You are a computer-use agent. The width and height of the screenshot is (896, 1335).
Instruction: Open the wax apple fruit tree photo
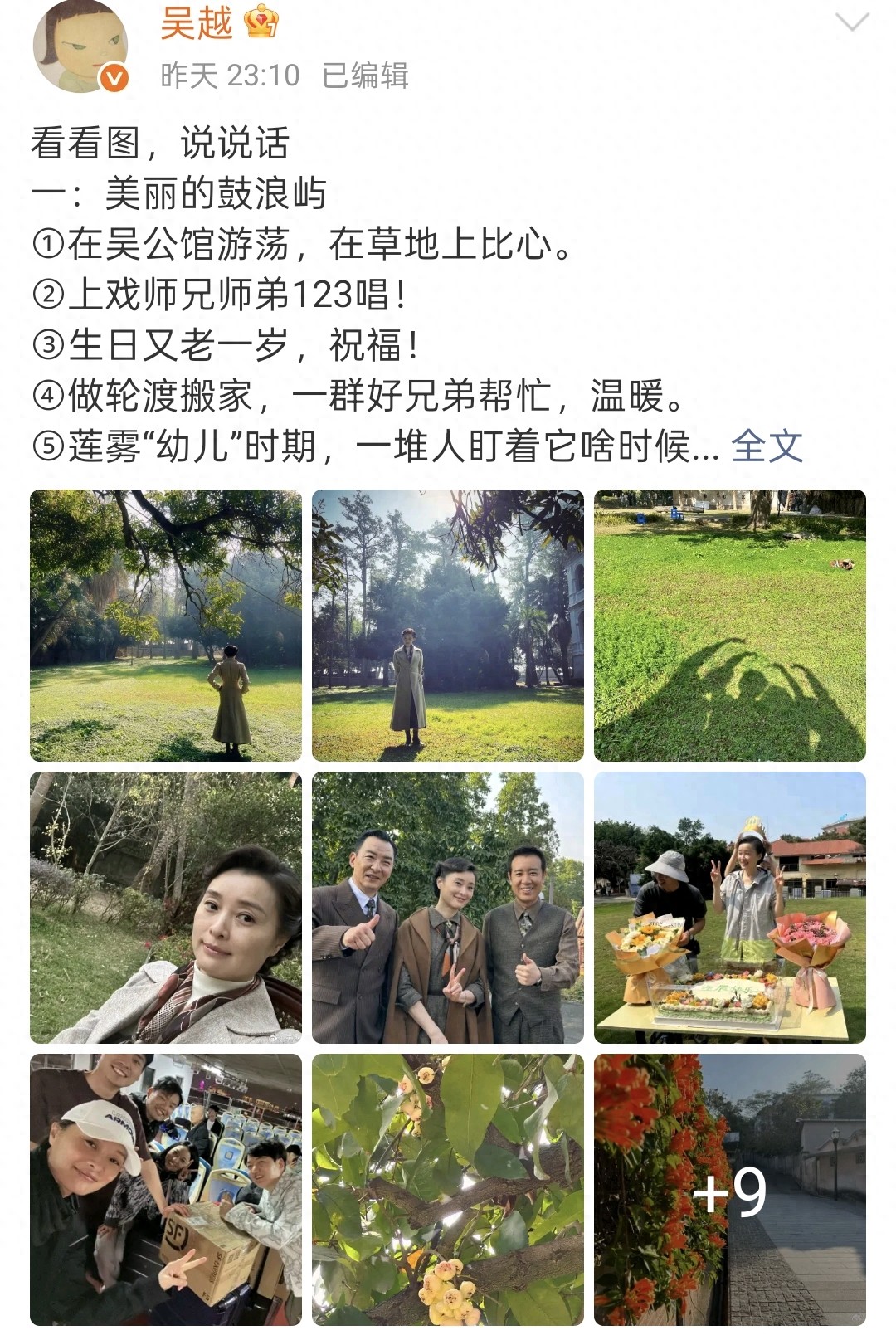448,1190
